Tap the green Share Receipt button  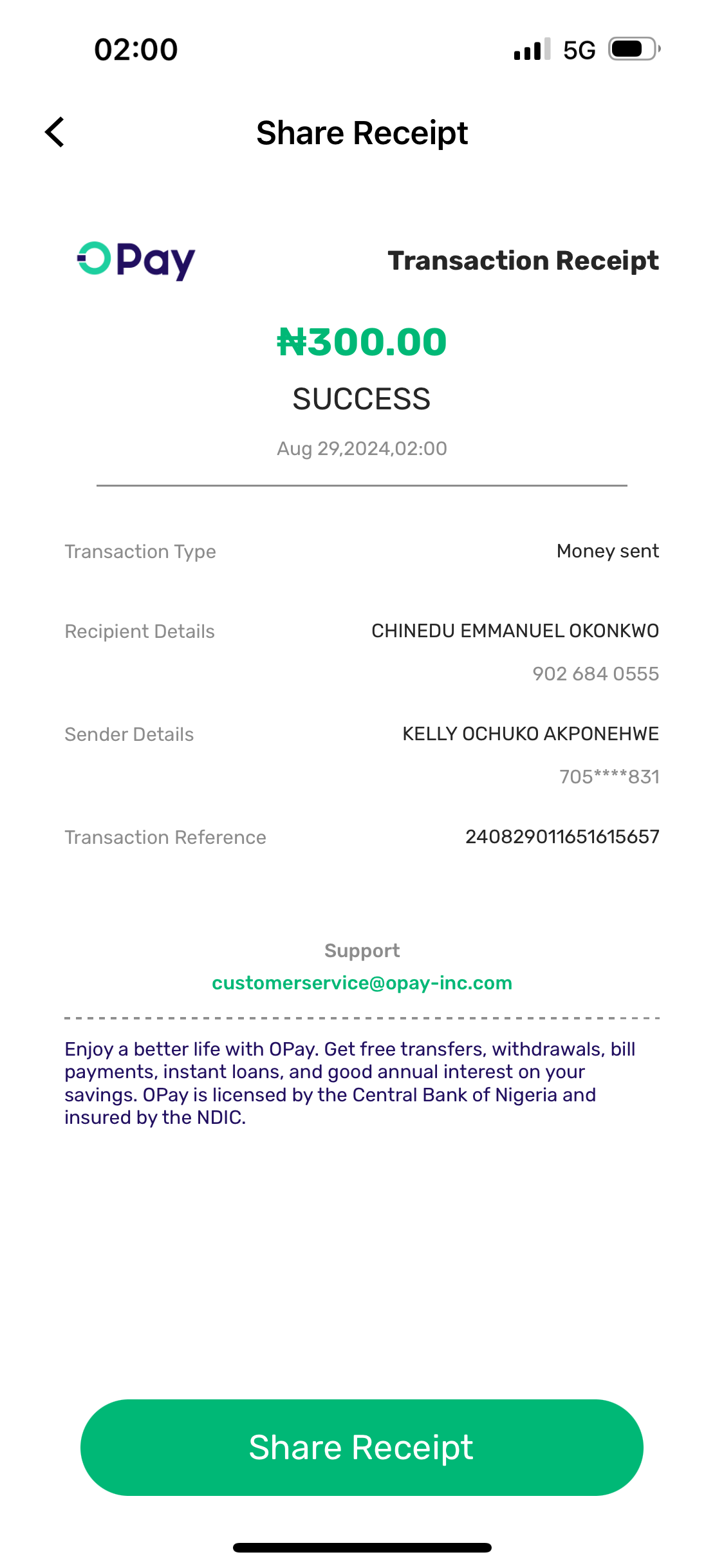[362, 1447]
